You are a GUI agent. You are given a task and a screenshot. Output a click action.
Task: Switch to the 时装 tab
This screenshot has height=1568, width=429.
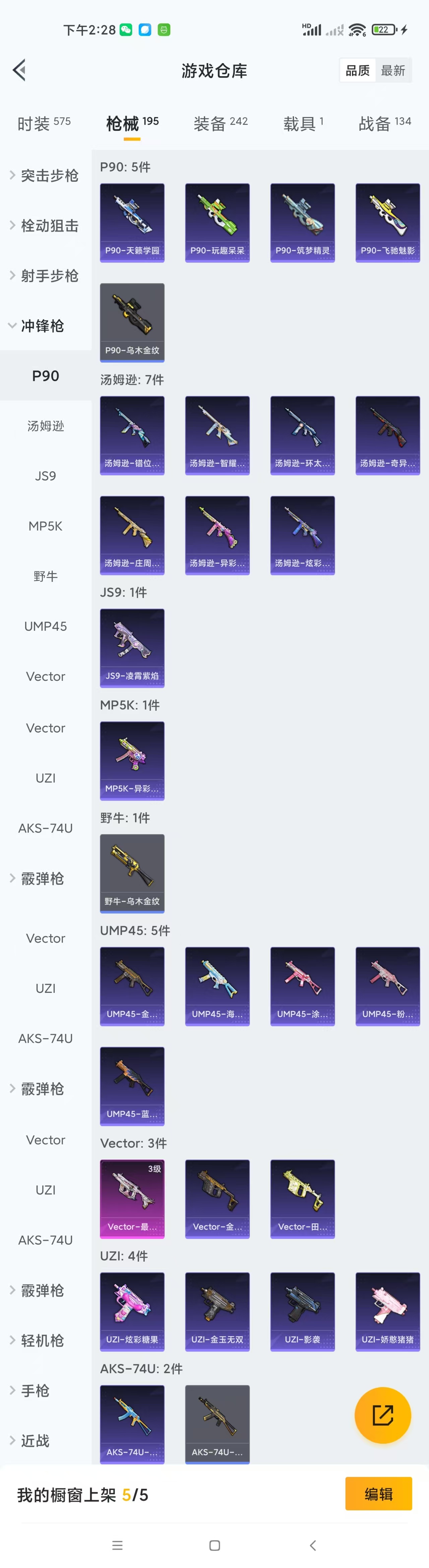44,123
